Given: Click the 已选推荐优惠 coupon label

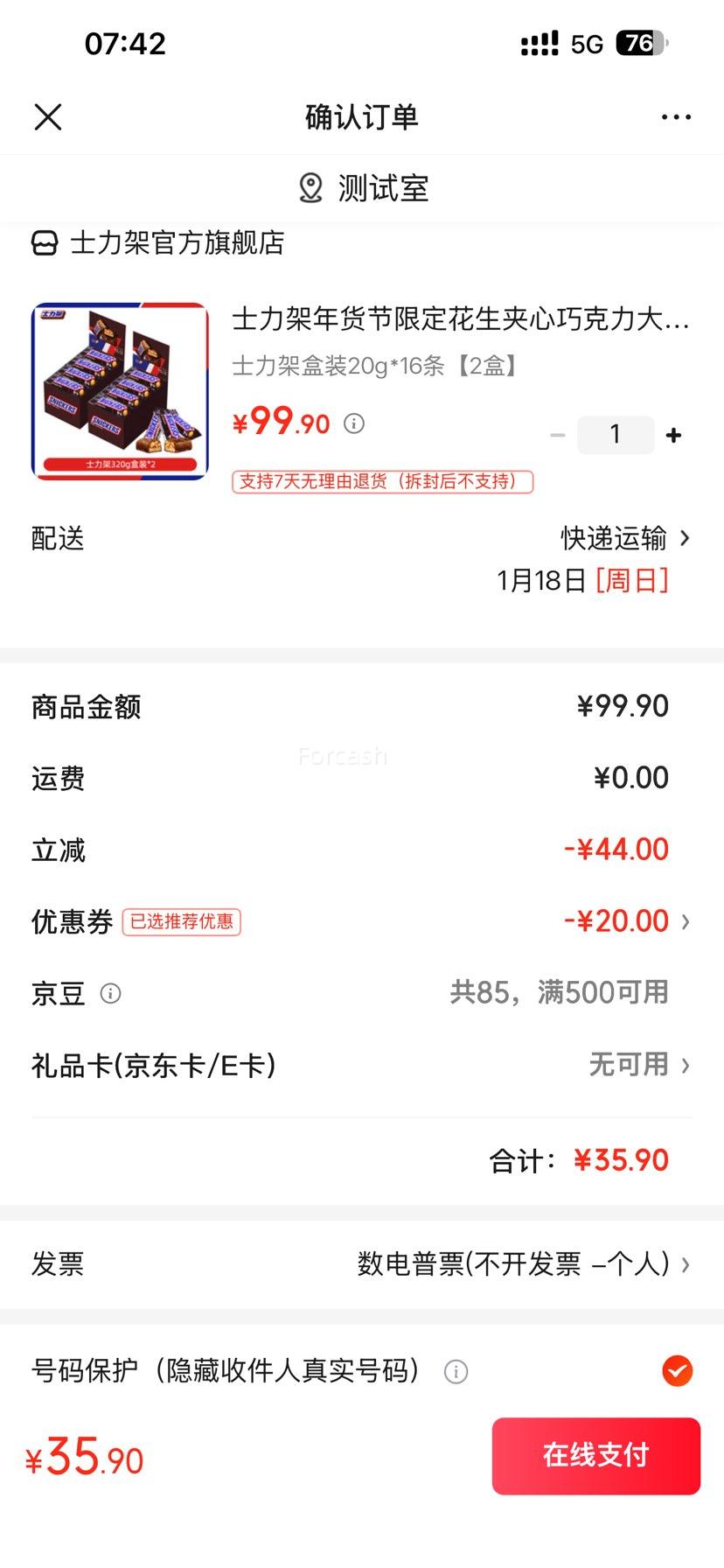Looking at the screenshot, I should coord(182,922).
